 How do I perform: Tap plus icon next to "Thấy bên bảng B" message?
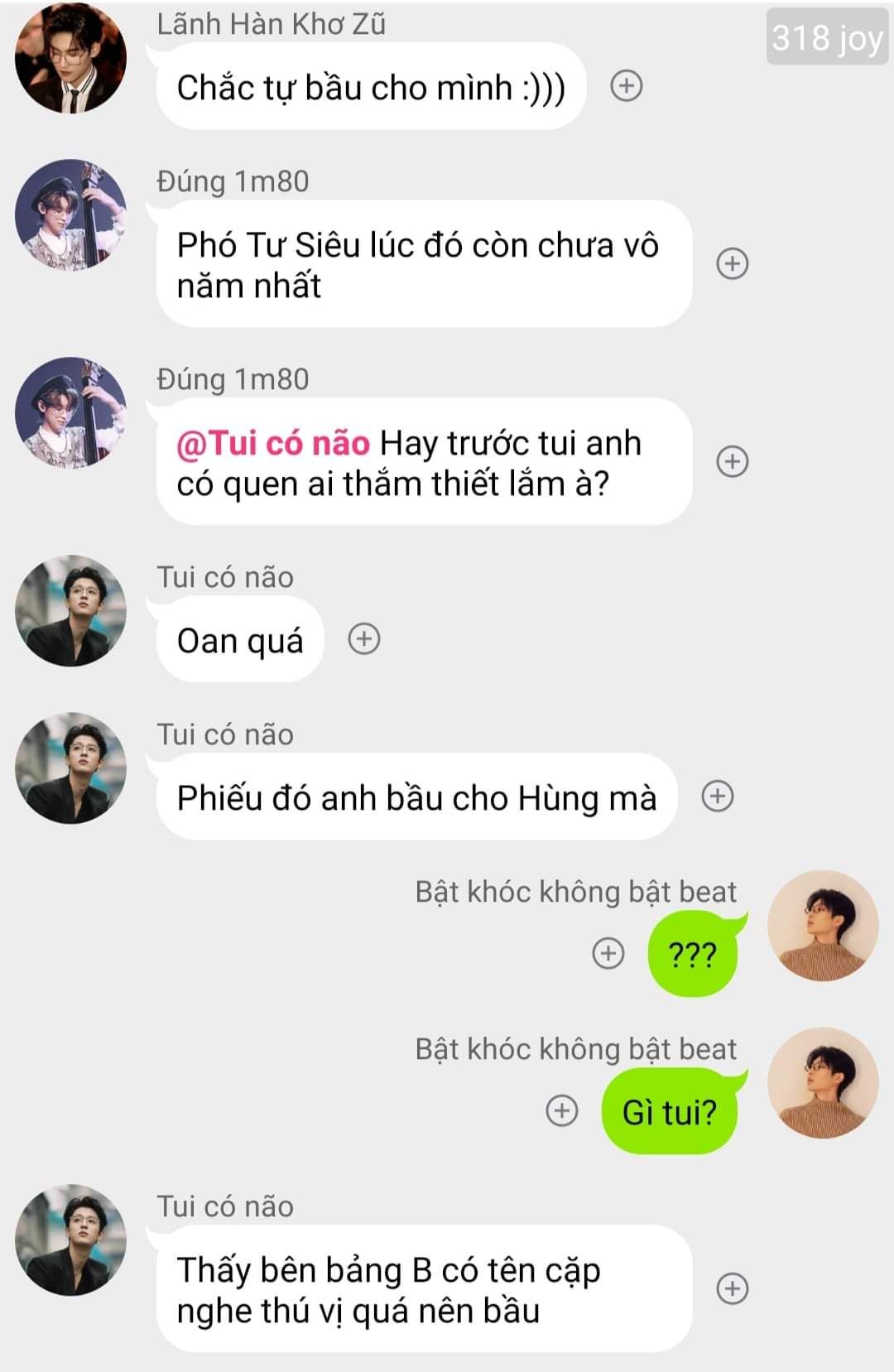pos(732,1288)
